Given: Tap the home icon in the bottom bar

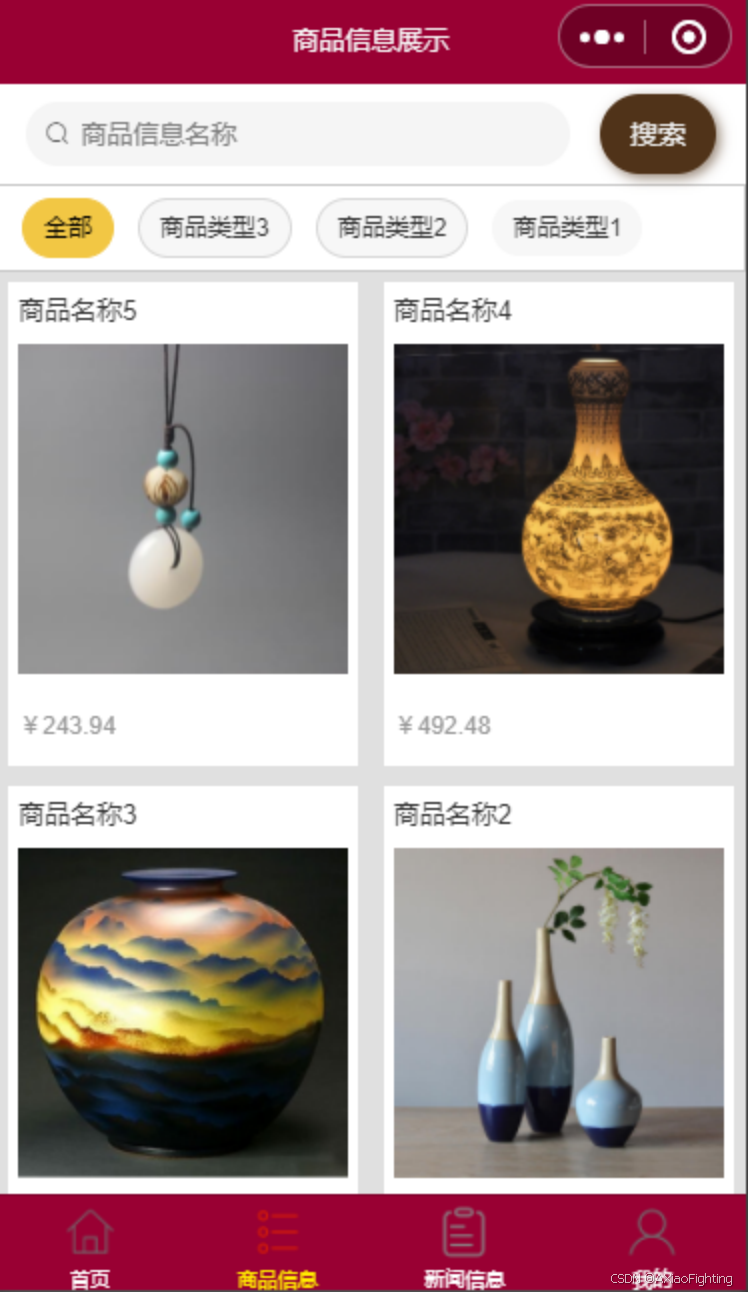Looking at the screenshot, I should (89, 1230).
